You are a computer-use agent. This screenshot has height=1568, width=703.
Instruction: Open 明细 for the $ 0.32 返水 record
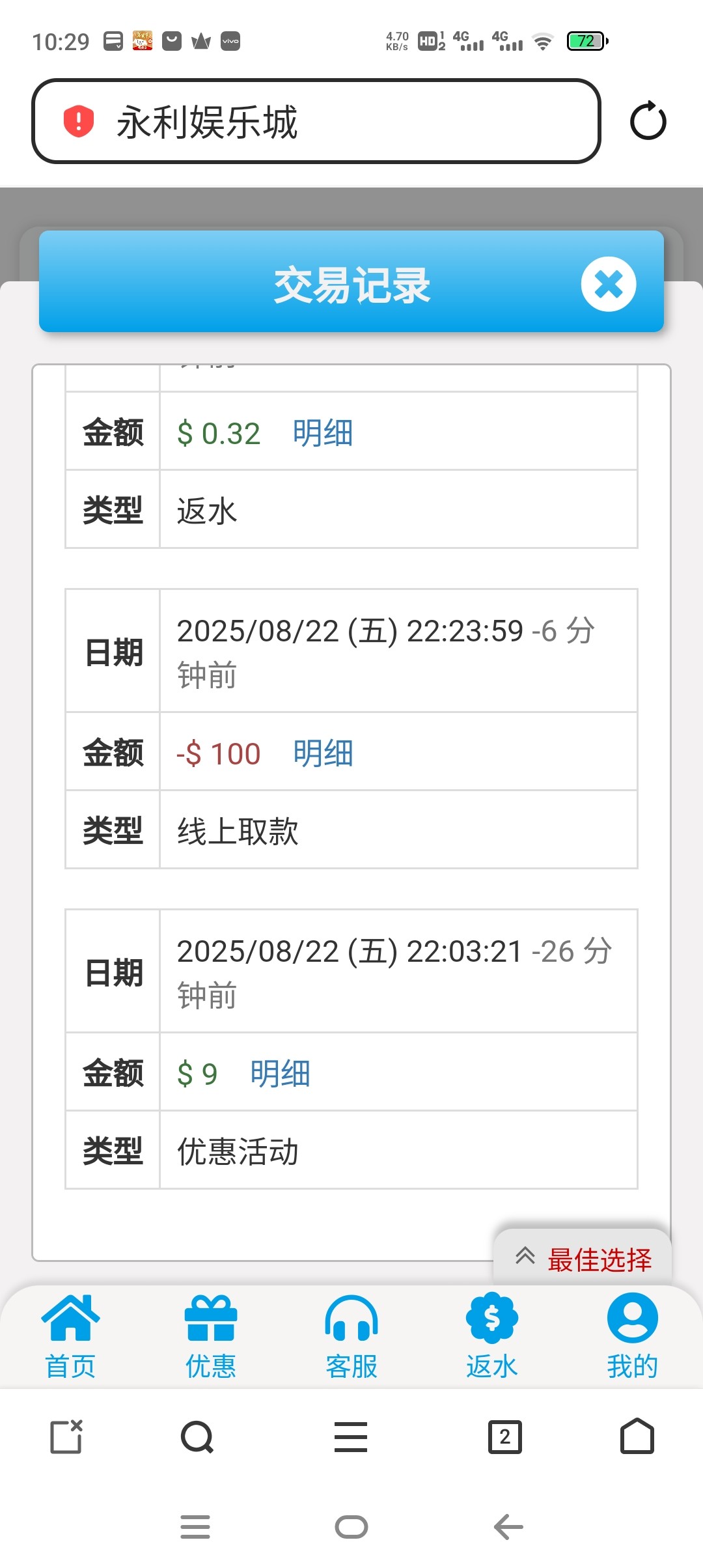[x=323, y=433]
